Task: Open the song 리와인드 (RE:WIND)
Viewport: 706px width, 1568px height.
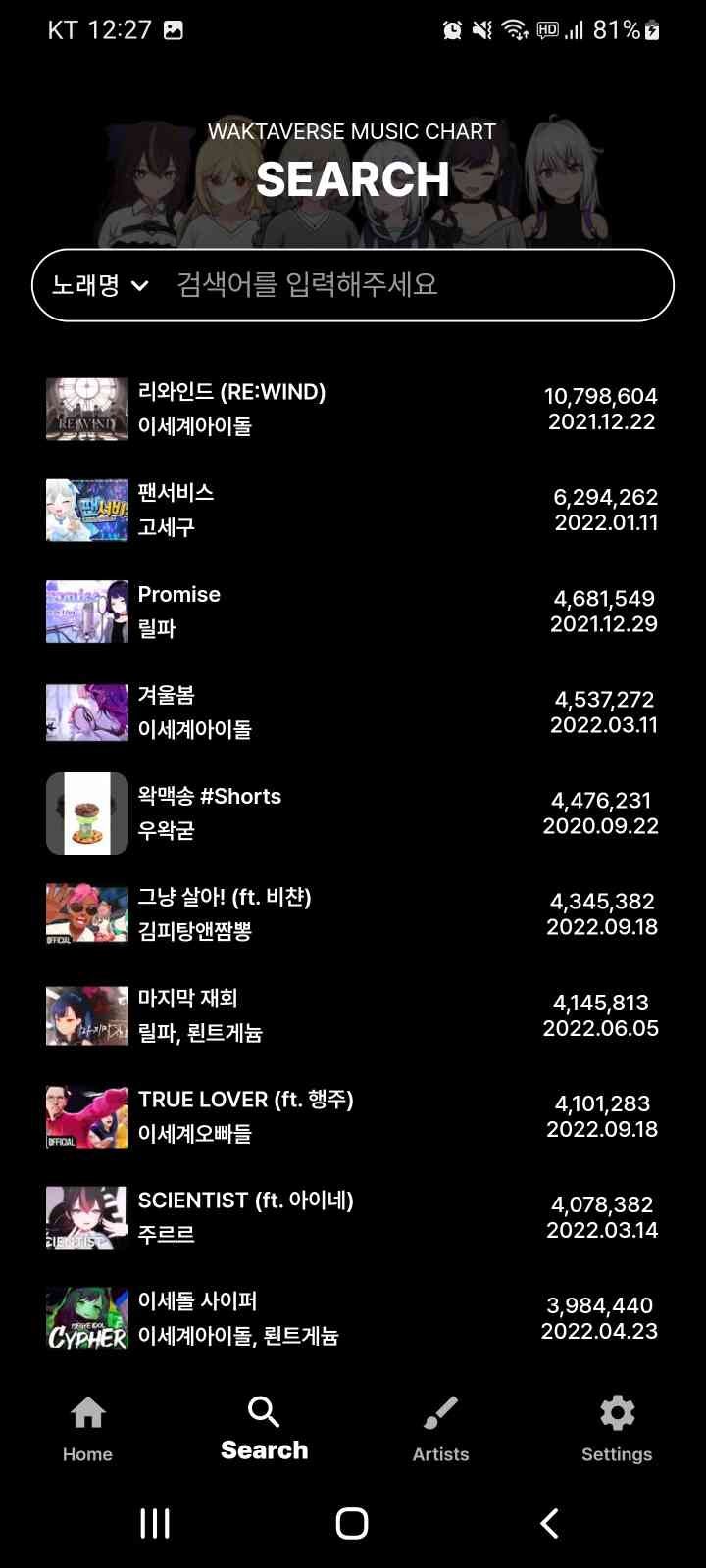Action: (351, 409)
